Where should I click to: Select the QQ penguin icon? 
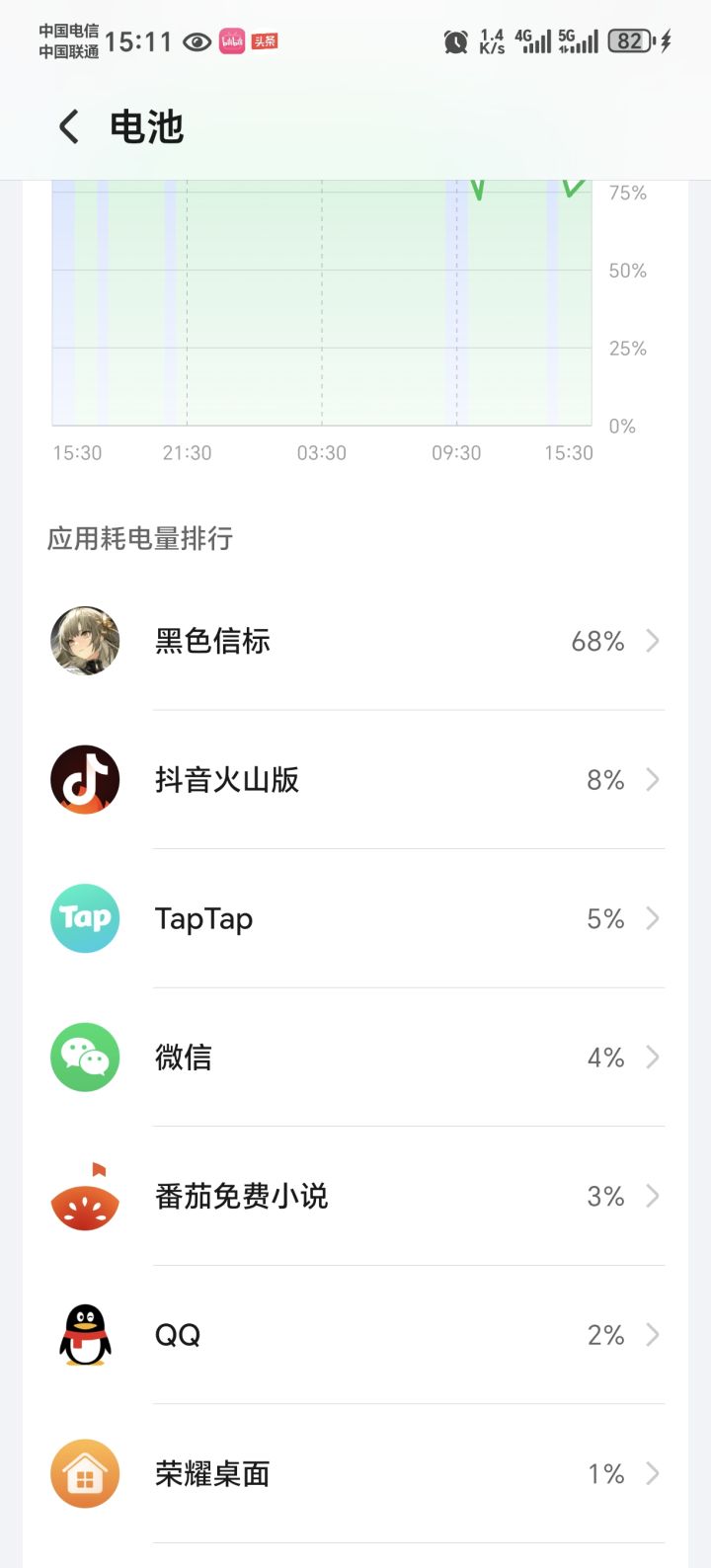84,1335
